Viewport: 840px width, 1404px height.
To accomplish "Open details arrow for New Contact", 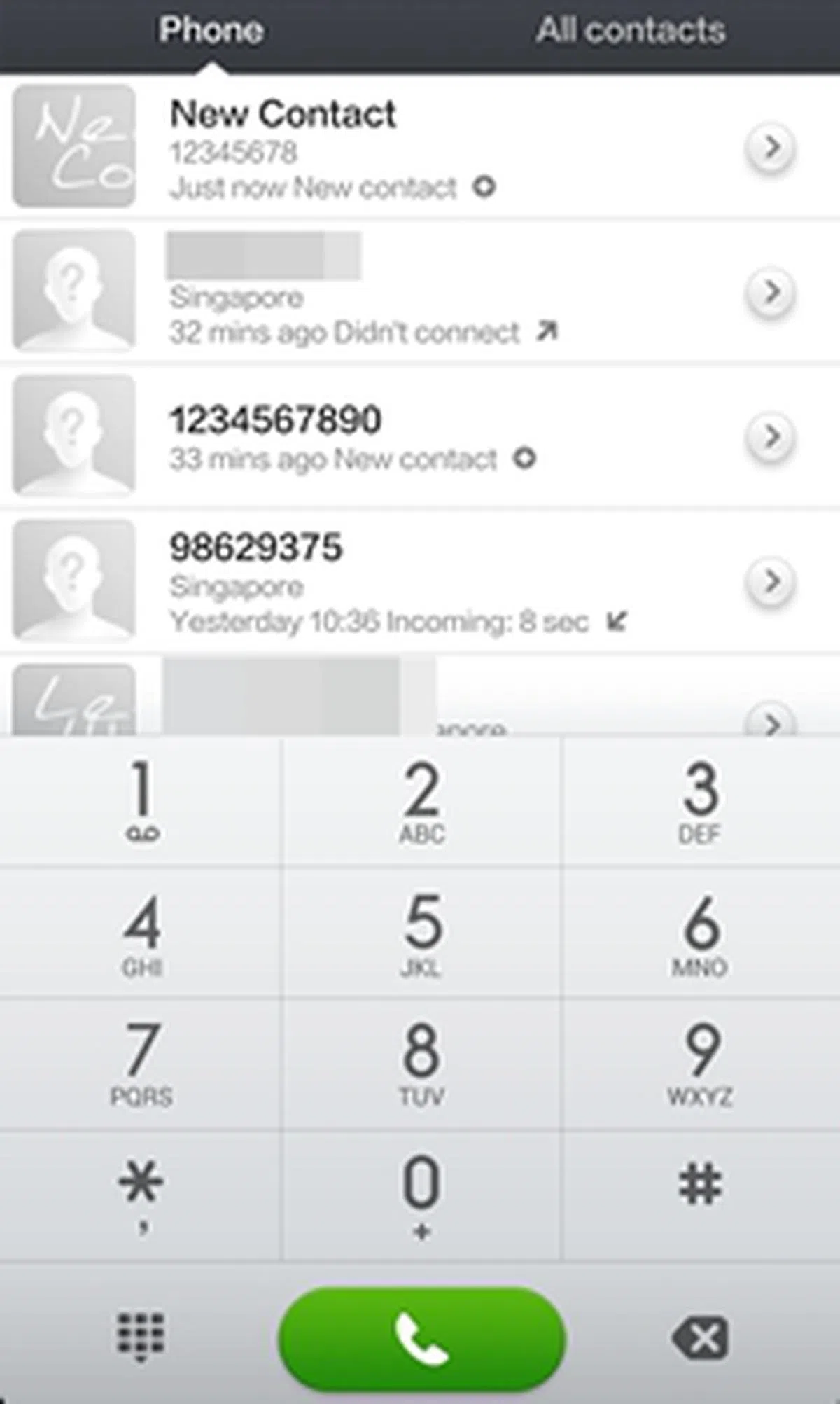I will [770, 148].
